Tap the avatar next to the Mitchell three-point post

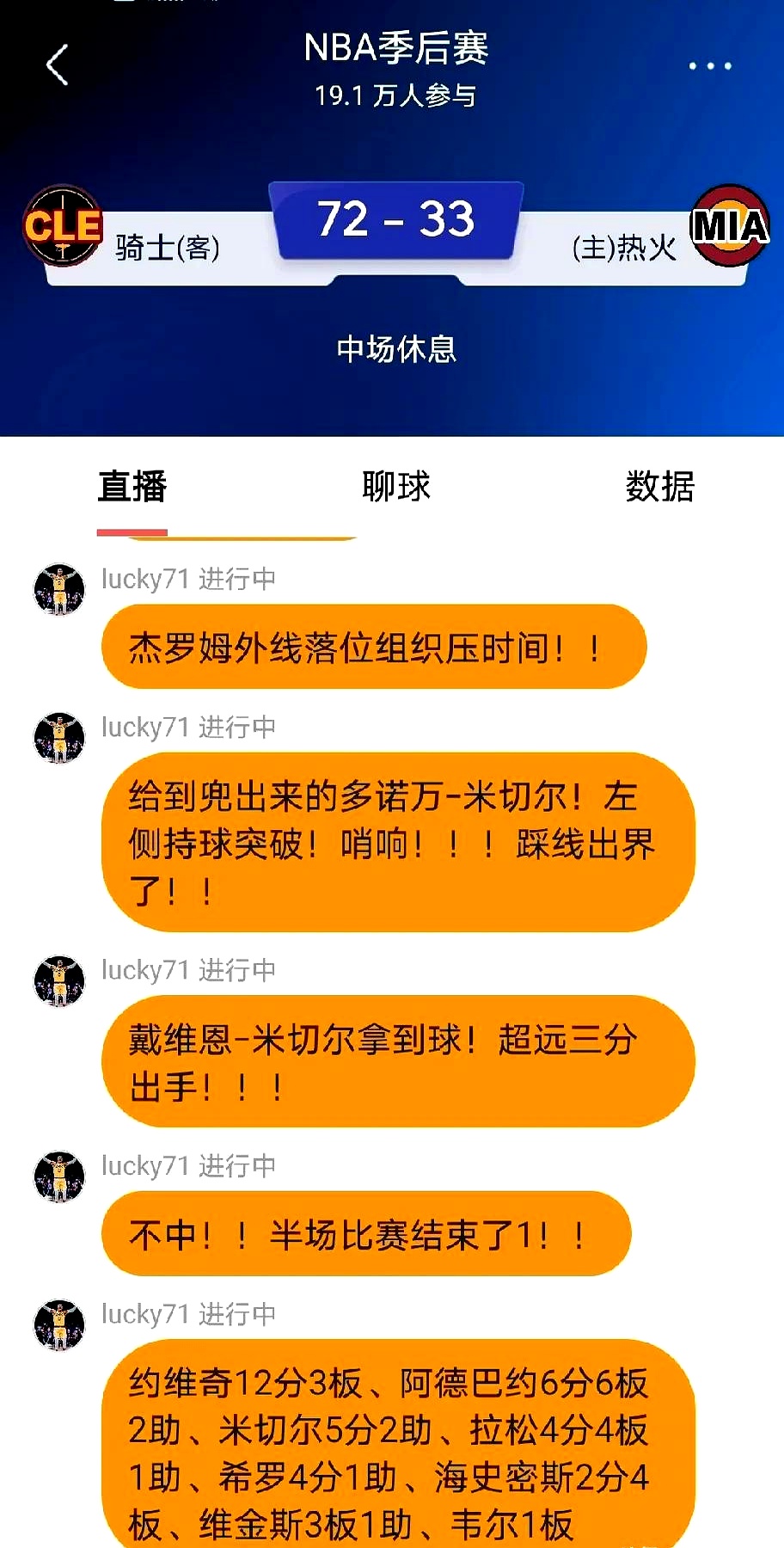pos(58,981)
